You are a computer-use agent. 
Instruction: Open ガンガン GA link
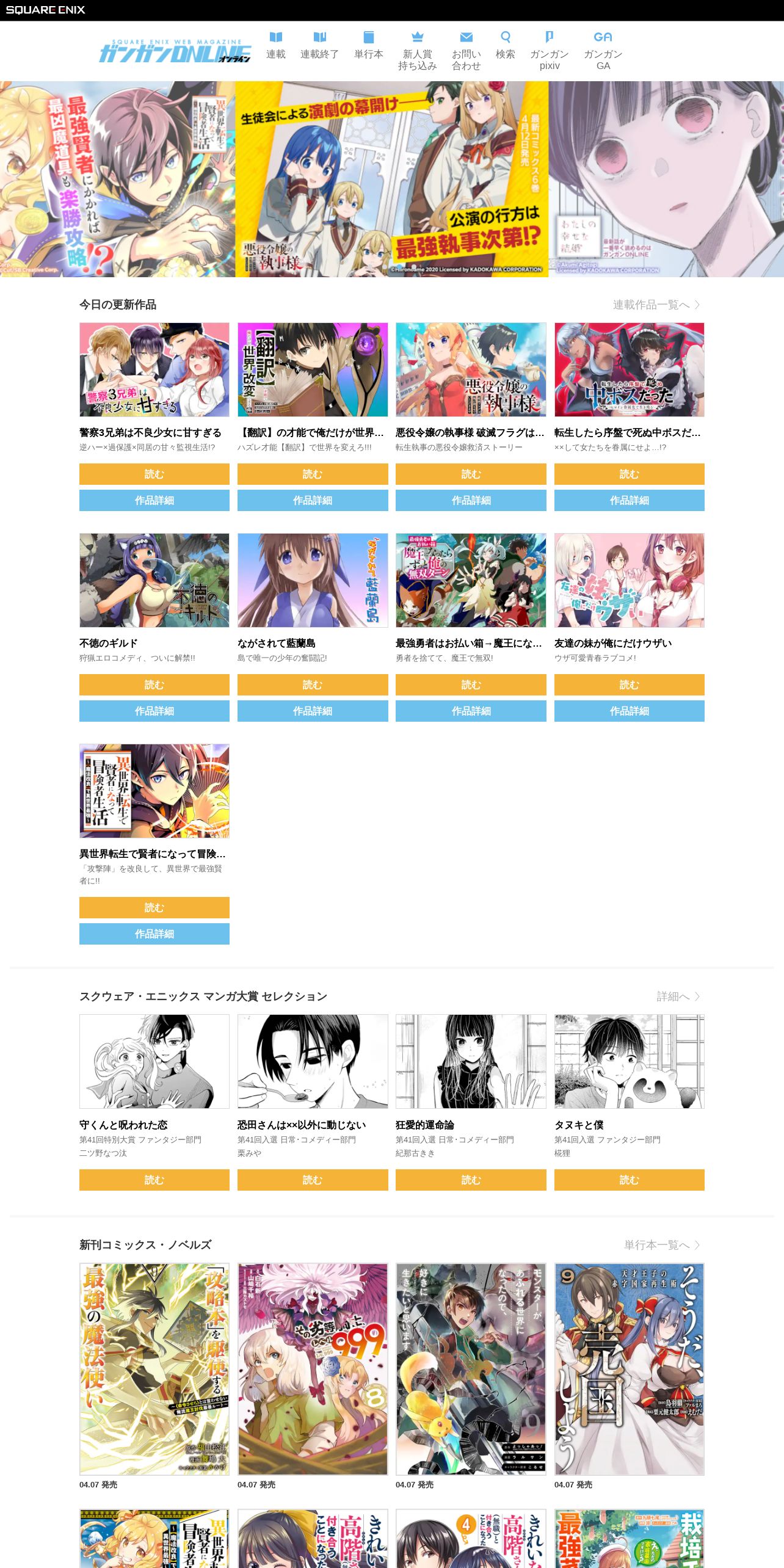click(x=603, y=51)
